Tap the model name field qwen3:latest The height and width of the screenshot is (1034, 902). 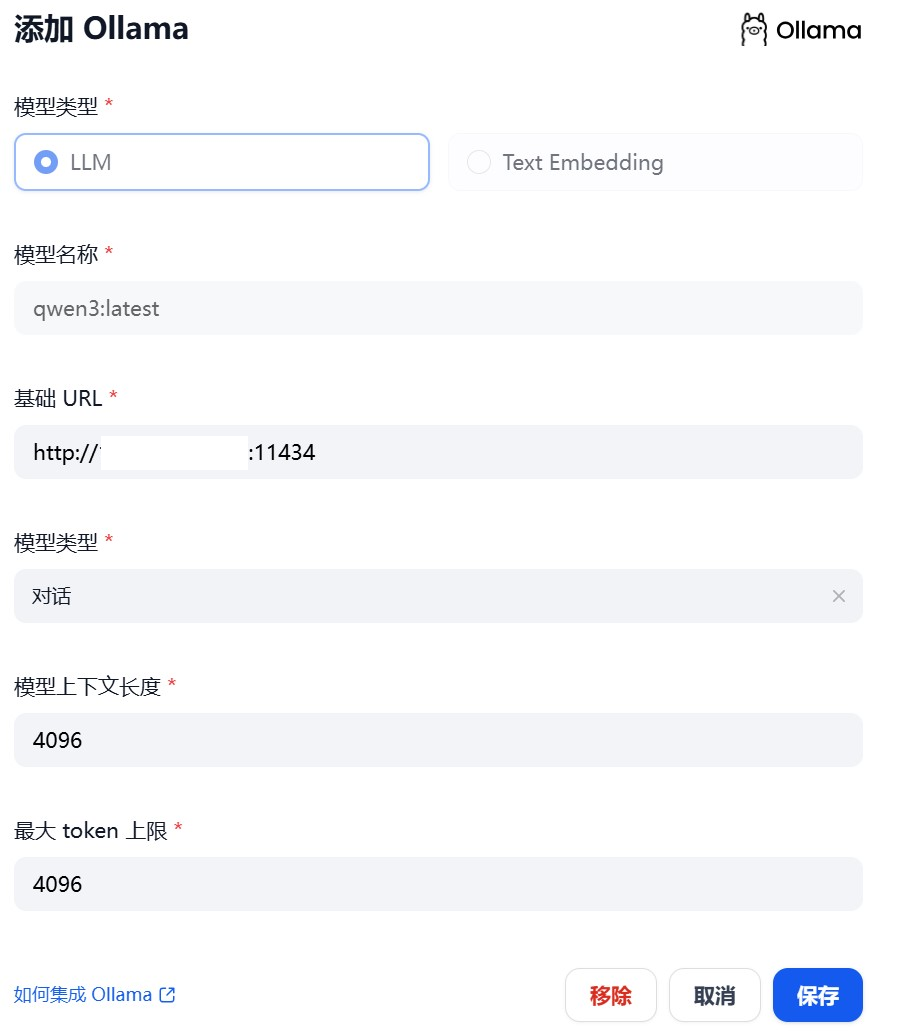438,309
